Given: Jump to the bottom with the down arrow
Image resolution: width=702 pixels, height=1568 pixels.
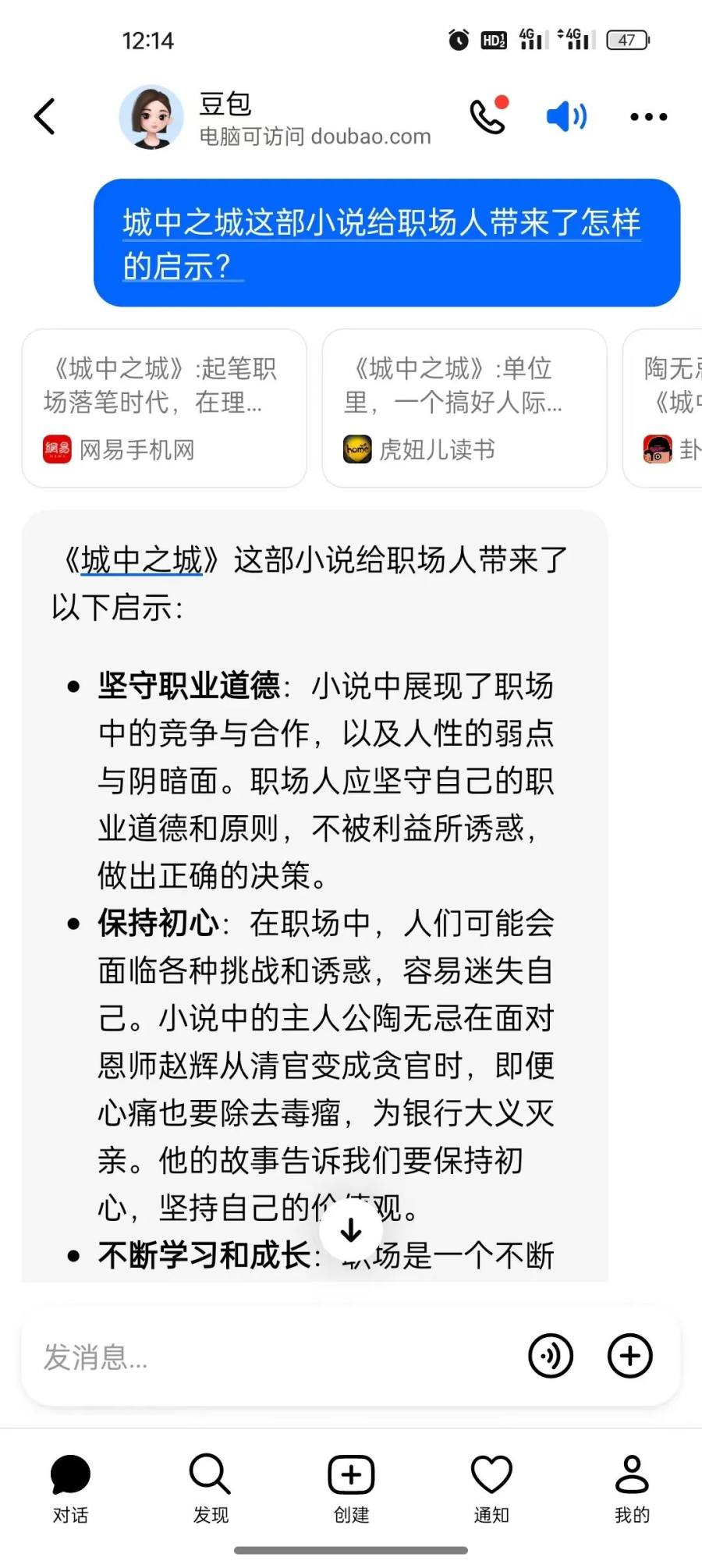Looking at the screenshot, I should (x=351, y=1230).
